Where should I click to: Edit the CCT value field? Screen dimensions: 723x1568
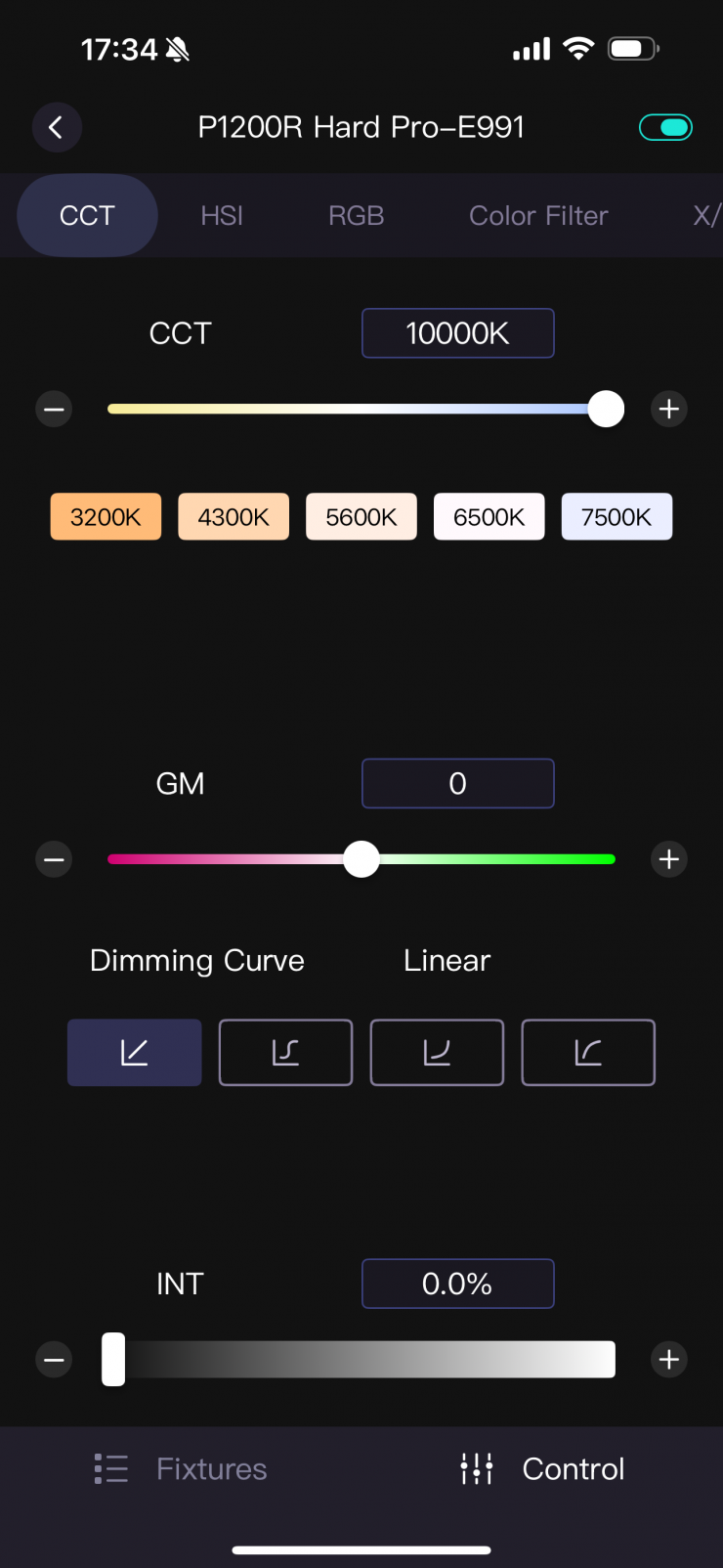coord(457,333)
